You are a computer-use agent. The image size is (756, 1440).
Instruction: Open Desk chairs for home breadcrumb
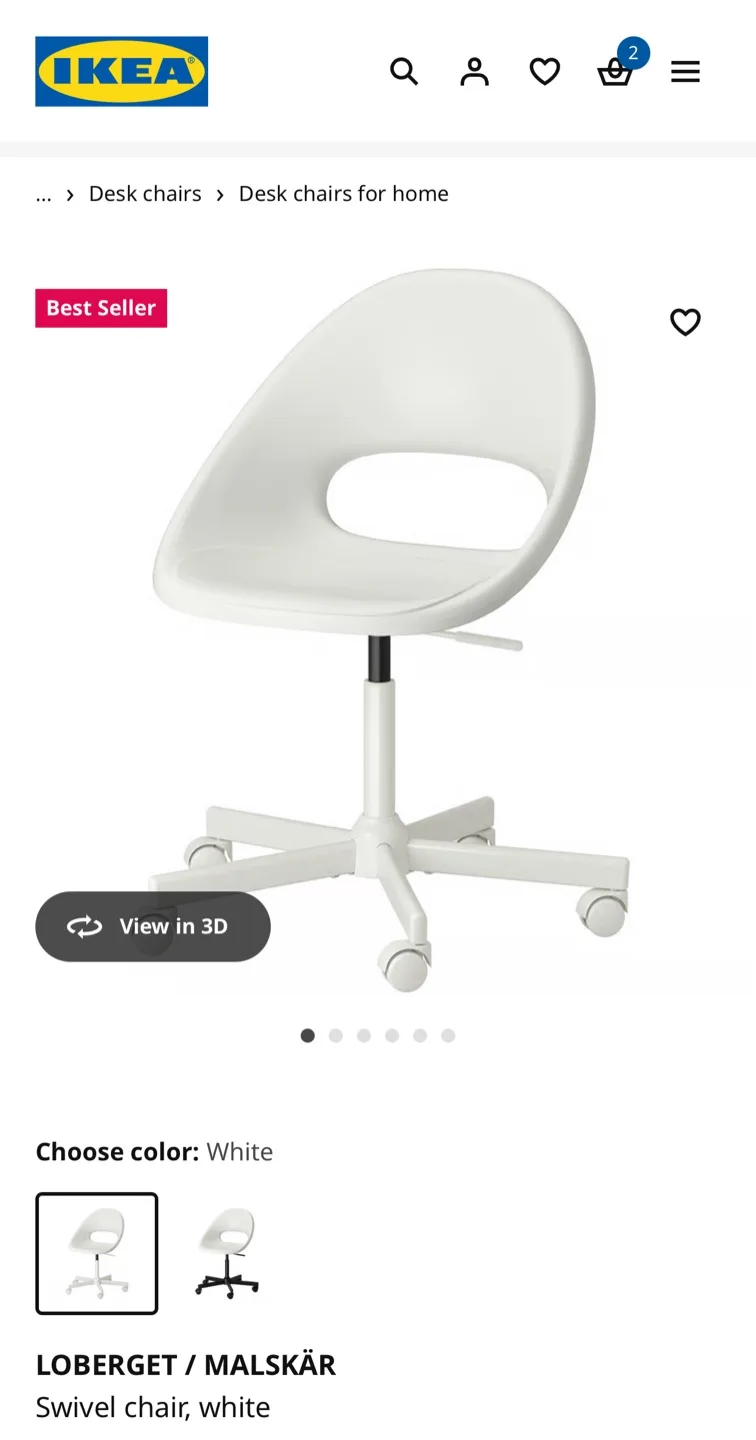[343, 194]
